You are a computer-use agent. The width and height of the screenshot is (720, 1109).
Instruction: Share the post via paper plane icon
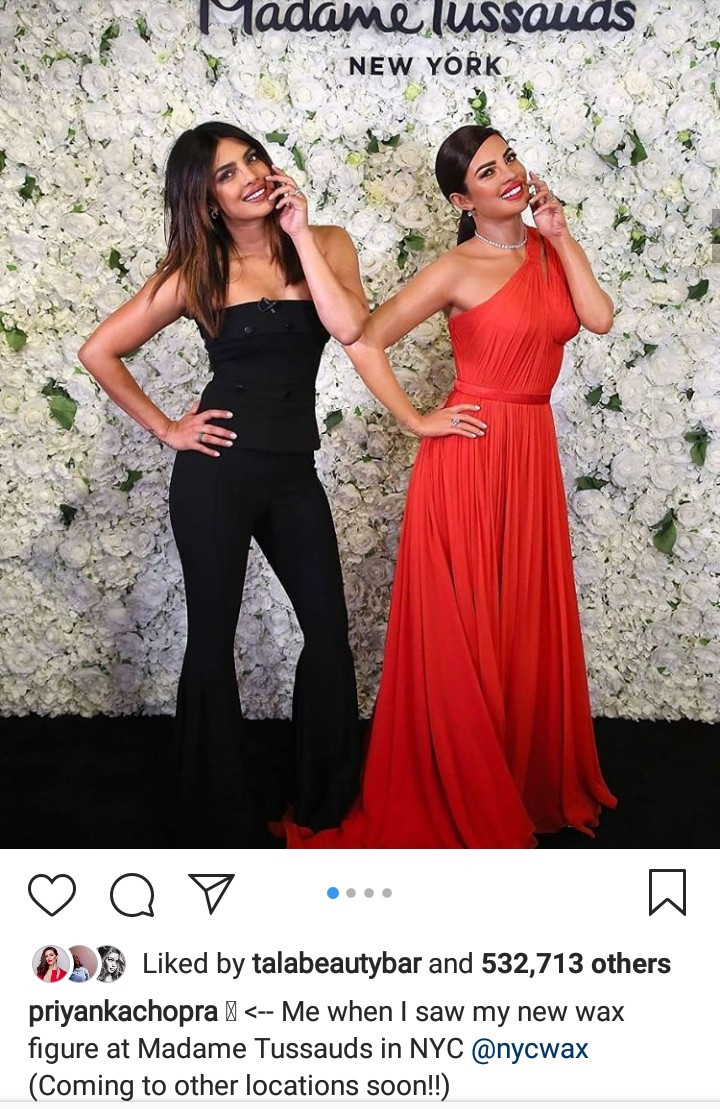(211, 893)
